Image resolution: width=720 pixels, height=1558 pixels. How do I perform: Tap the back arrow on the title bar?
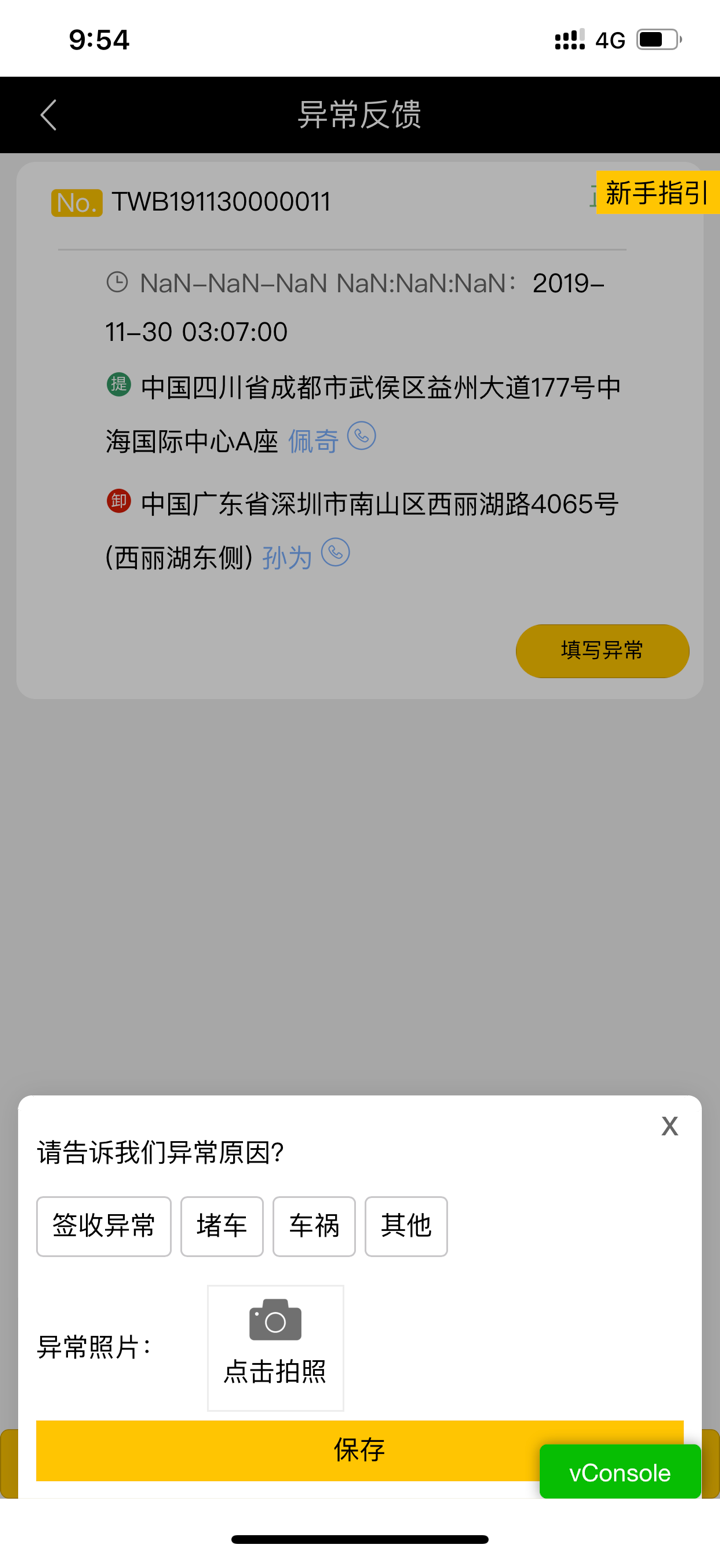(x=48, y=114)
